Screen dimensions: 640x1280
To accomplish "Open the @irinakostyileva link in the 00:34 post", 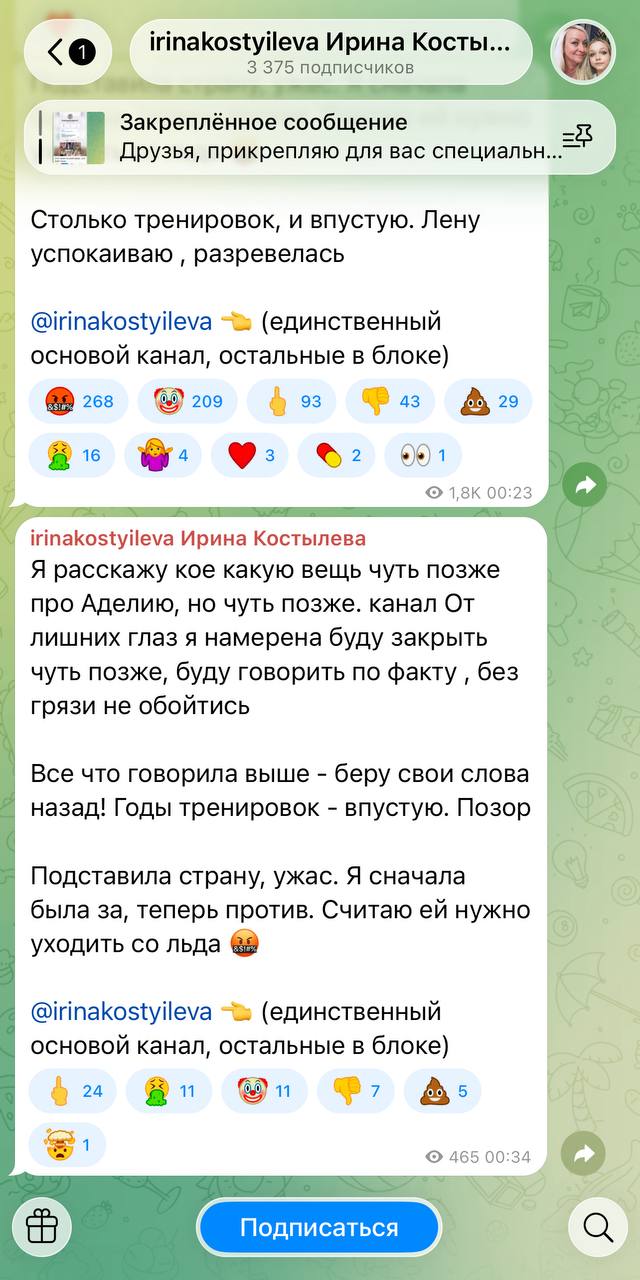I will (x=122, y=1011).
